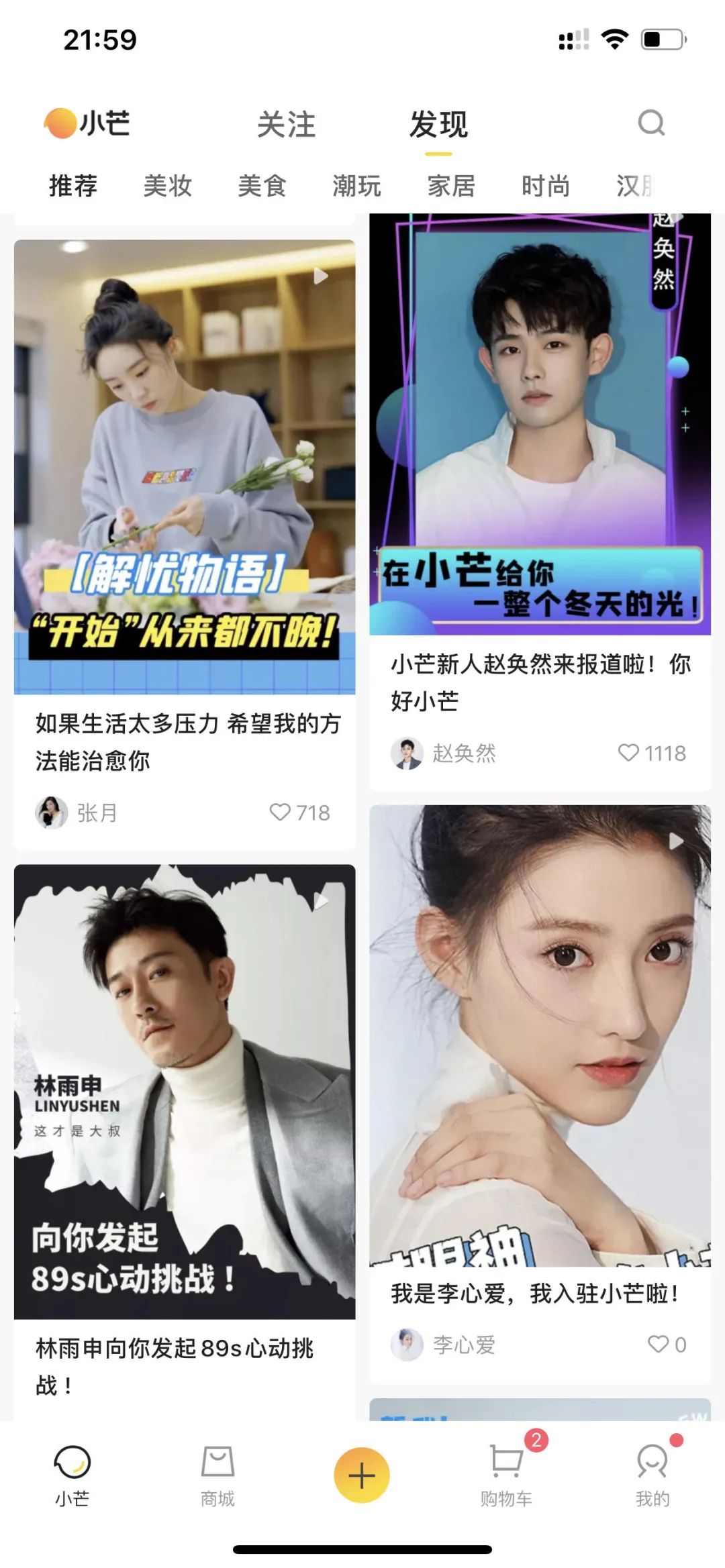This screenshot has width=725, height=1568.
Task: Switch to the 推荐 category
Action: 73,186
